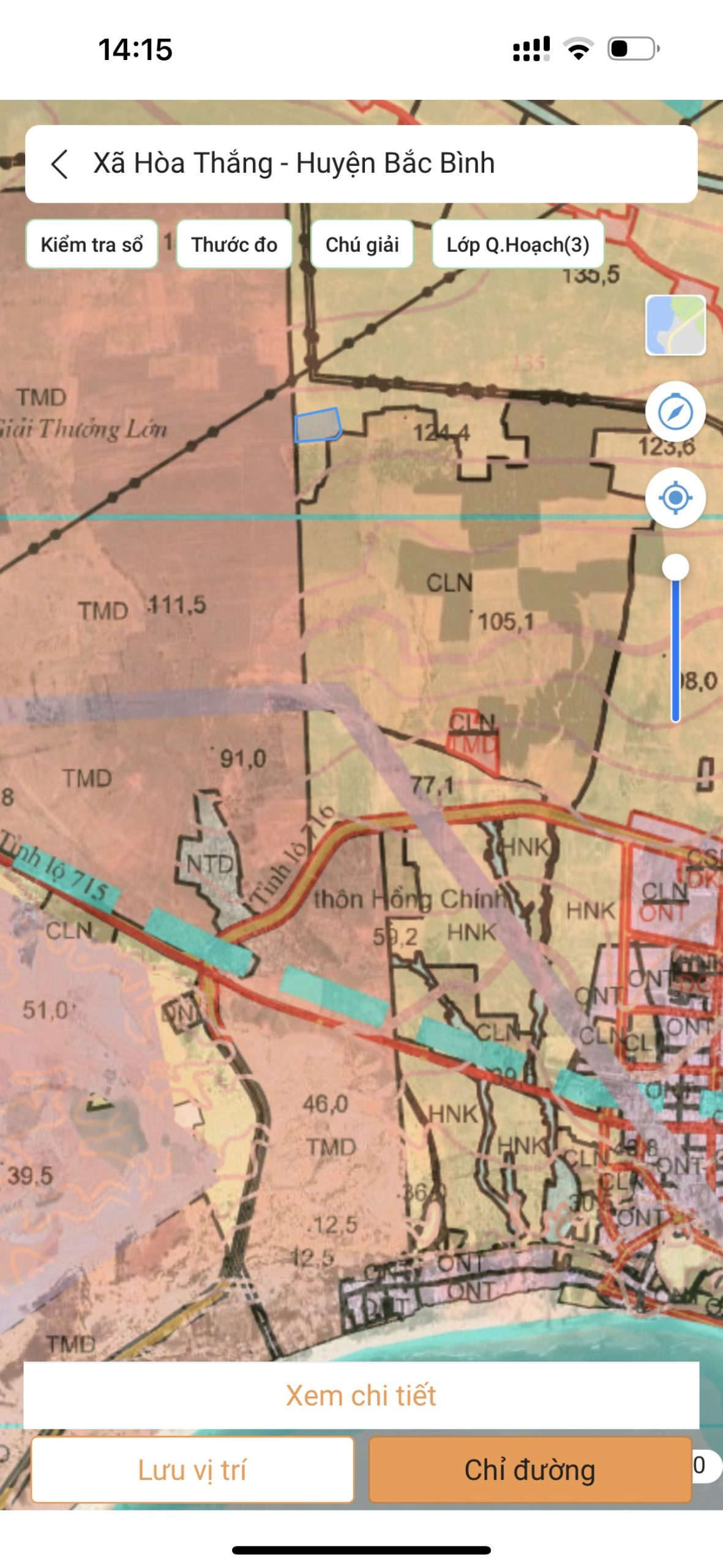
Task: Get directions with Chỉ đường
Action: pos(530,1470)
